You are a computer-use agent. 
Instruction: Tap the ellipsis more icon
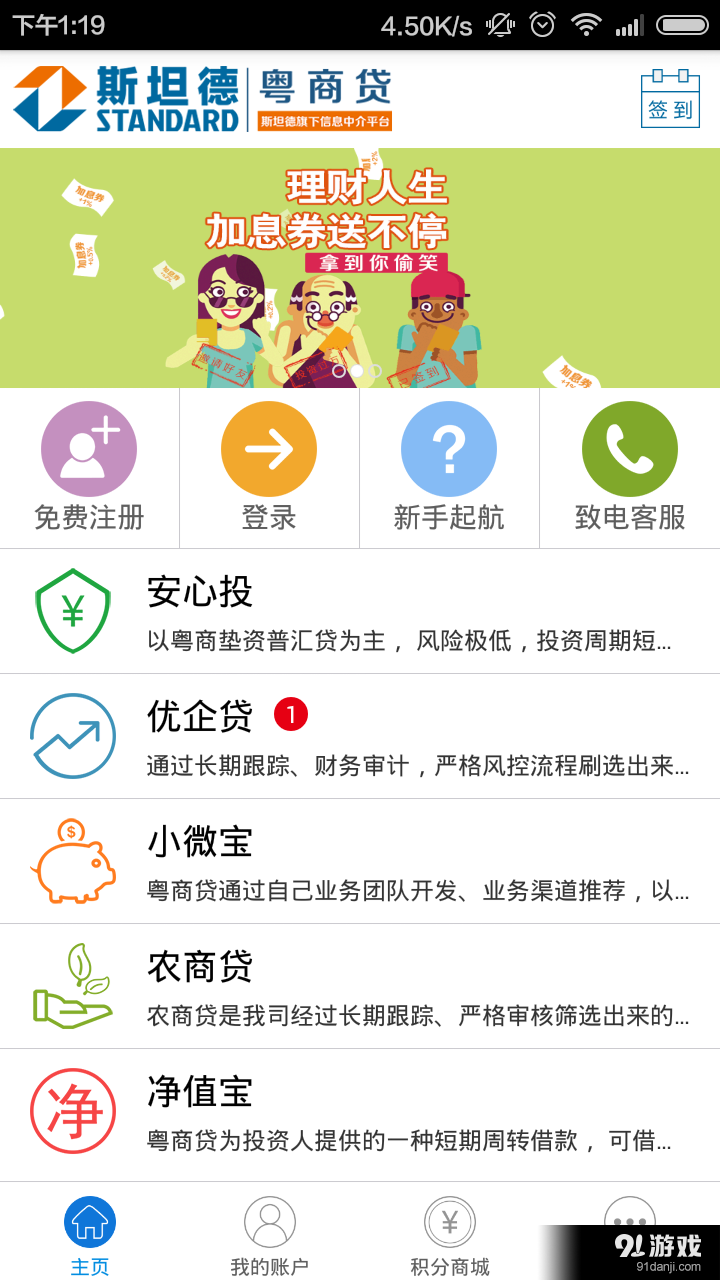(x=629, y=1220)
